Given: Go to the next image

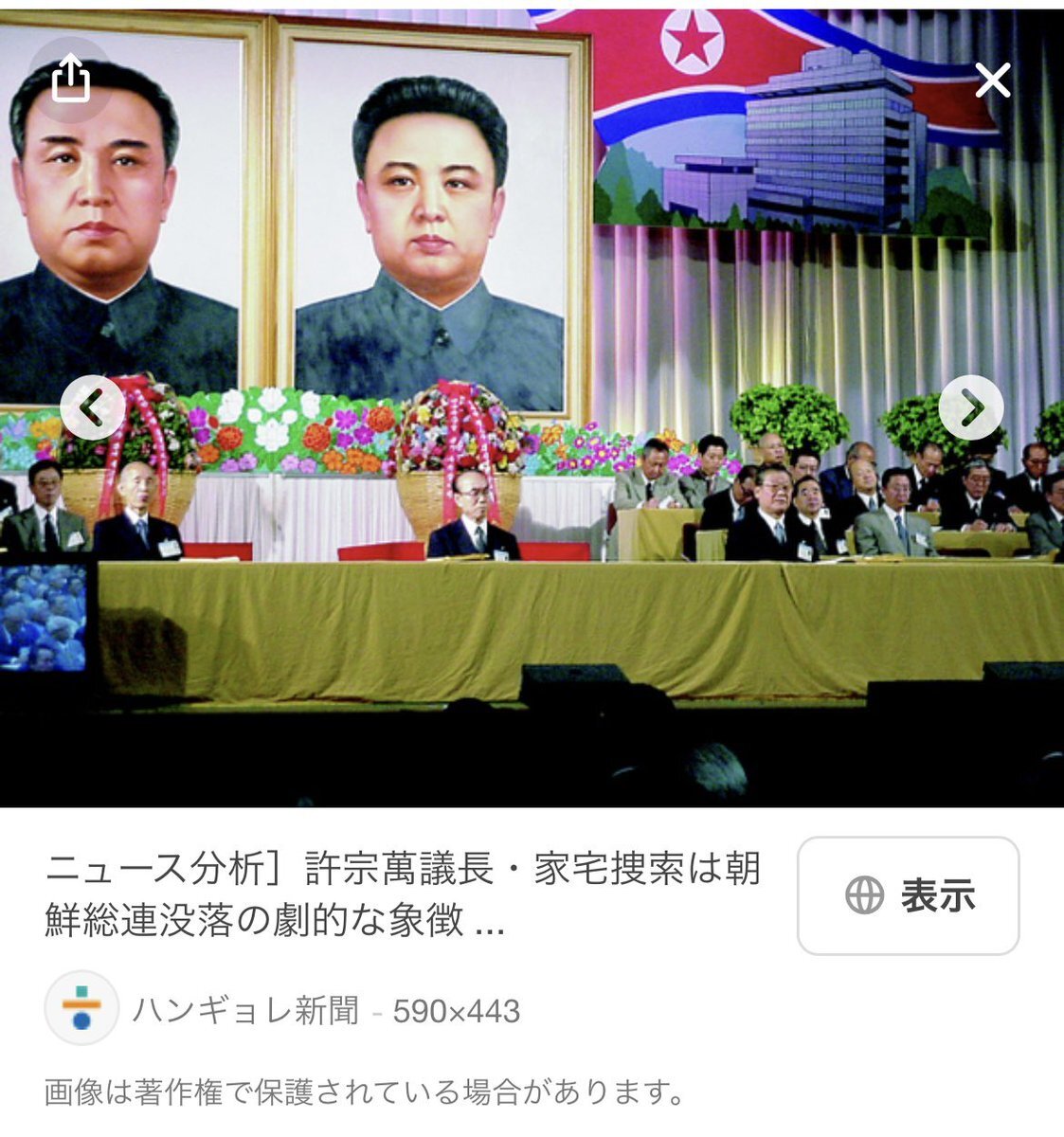Looking at the screenshot, I should pyautogui.click(x=971, y=407).
